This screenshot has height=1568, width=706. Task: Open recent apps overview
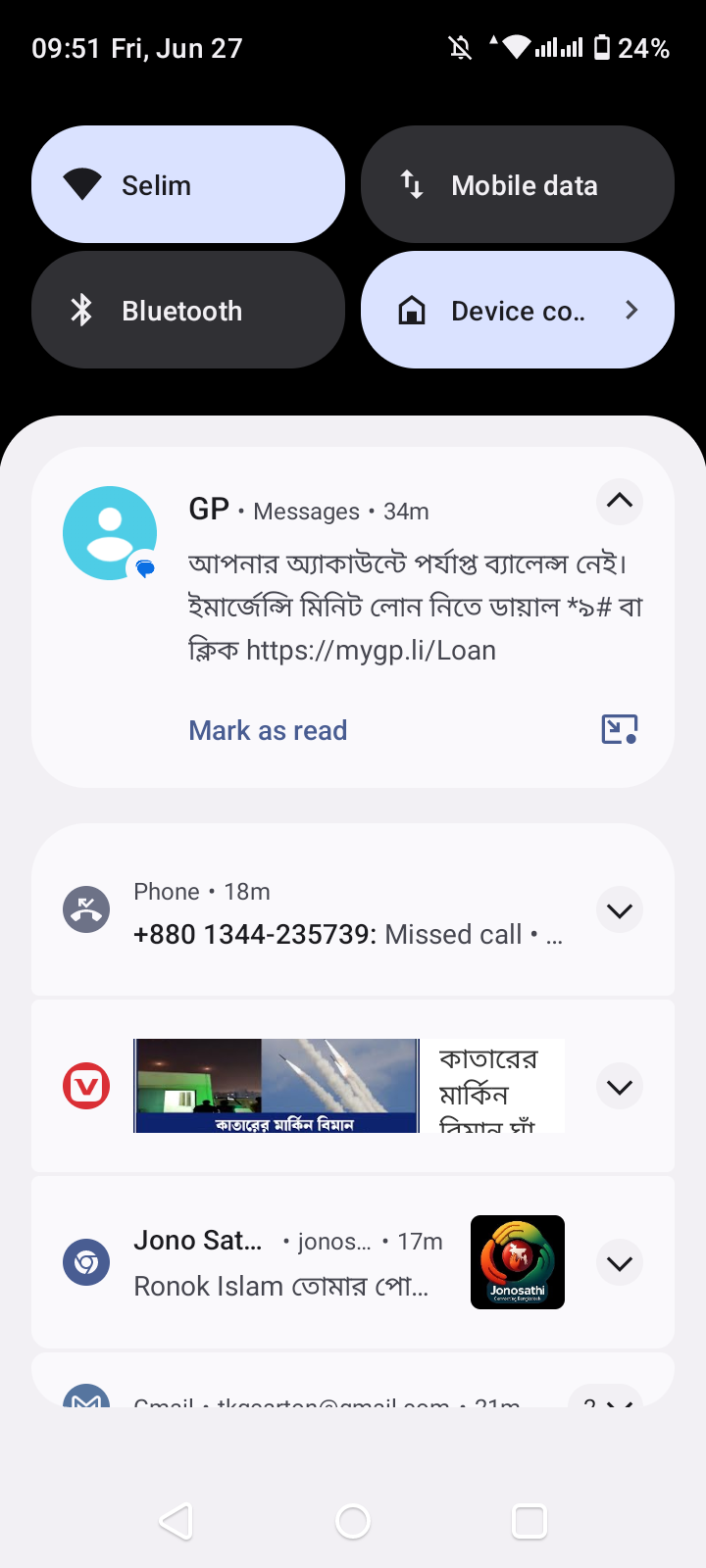click(x=529, y=1521)
